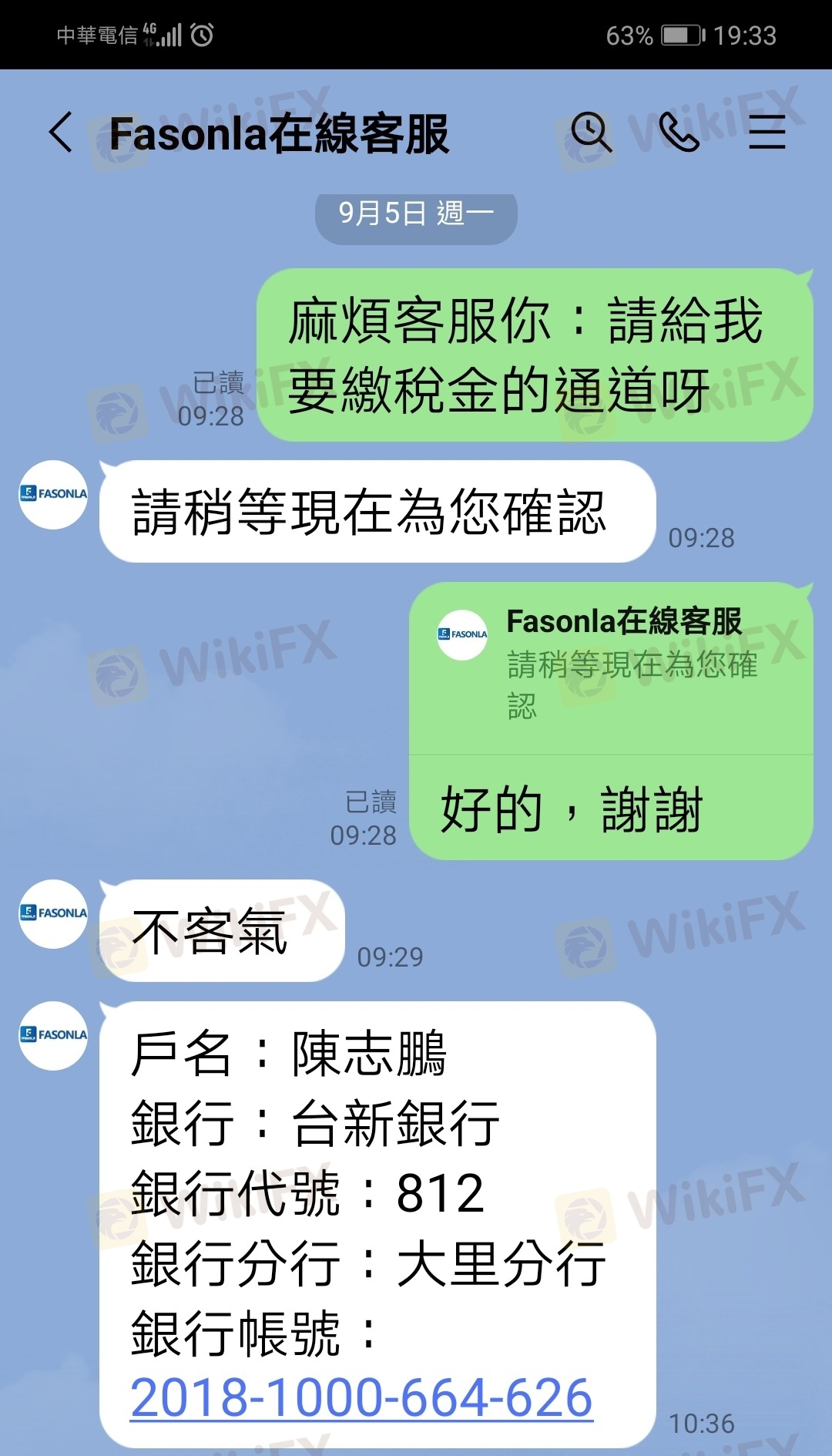Search within this chat

point(591,133)
